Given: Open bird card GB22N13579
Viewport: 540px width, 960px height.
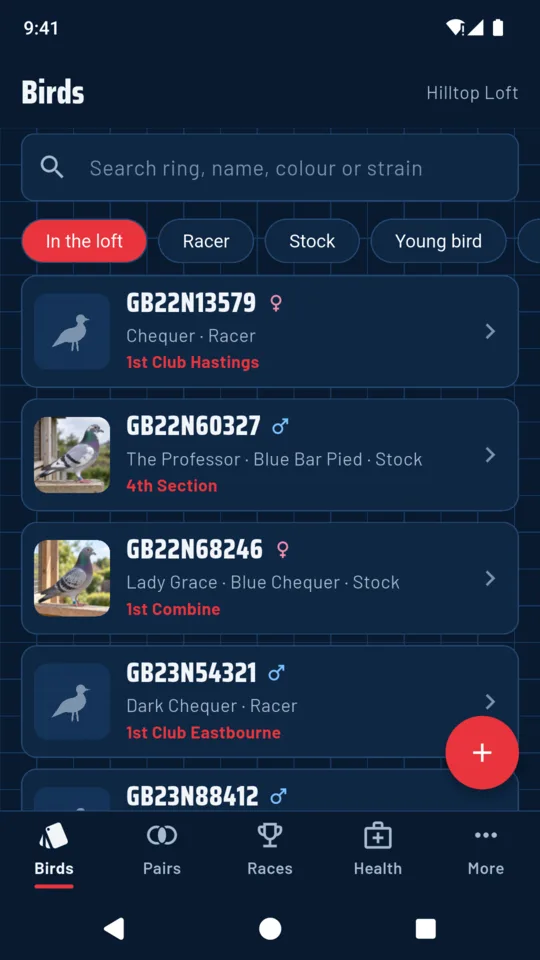Looking at the screenshot, I should [x=269, y=331].
